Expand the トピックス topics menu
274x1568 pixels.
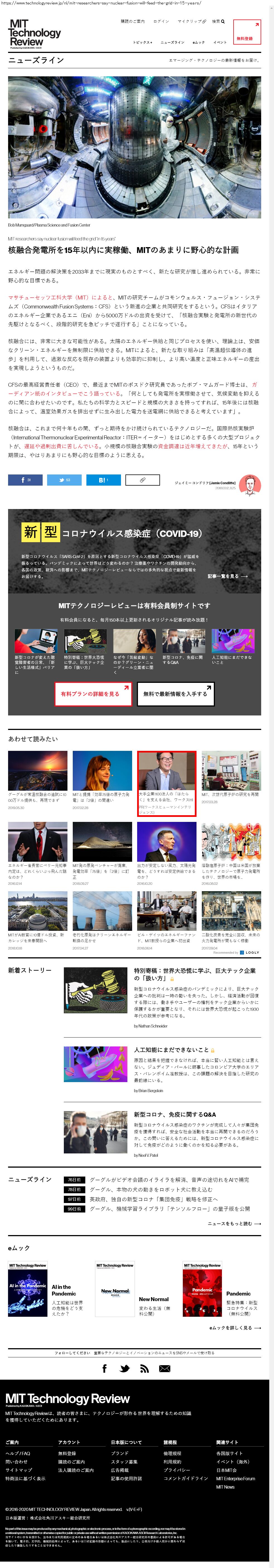[x=142, y=43]
